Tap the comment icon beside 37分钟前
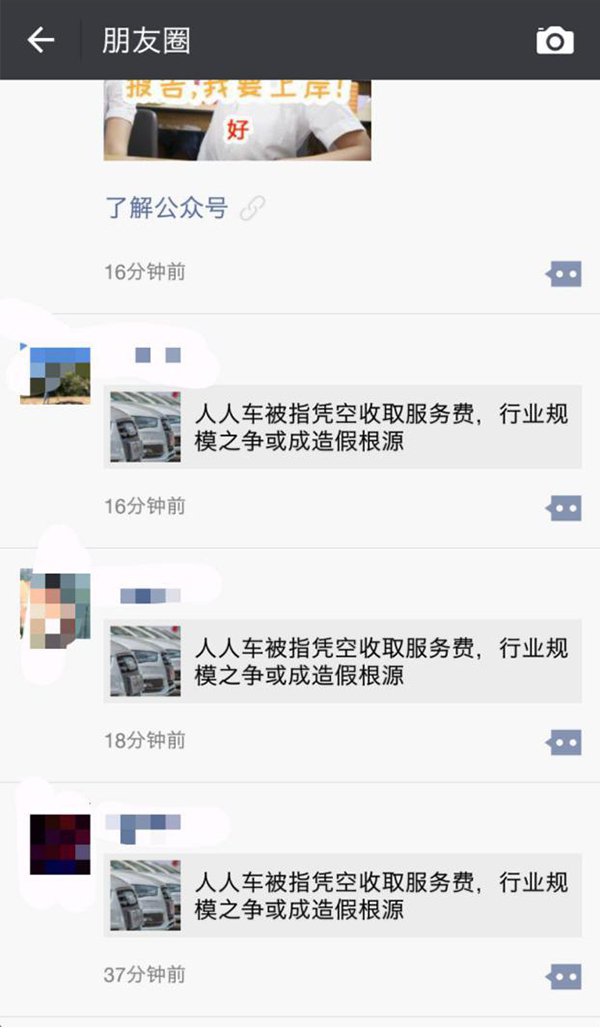This screenshot has width=600, height=1036. pos(564,976)
